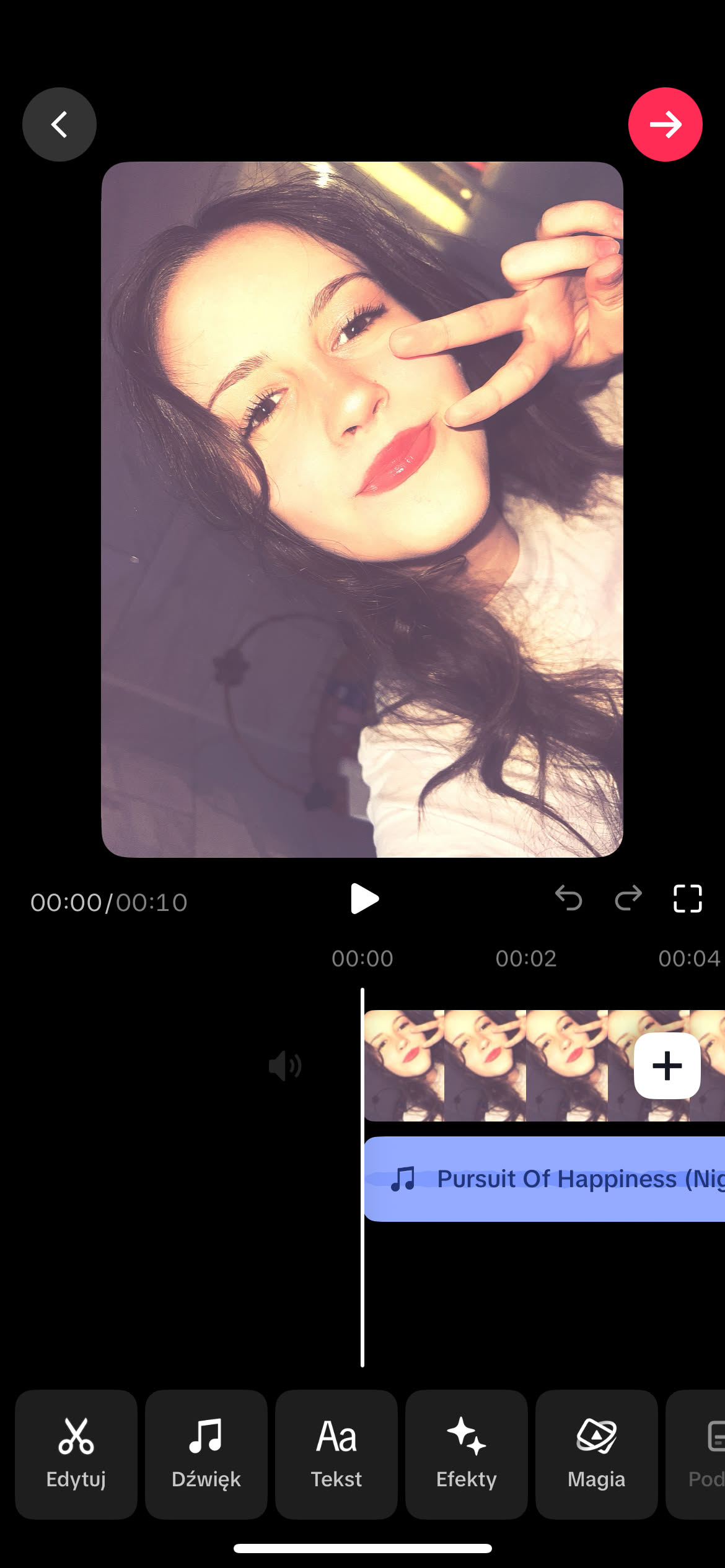
Task: Mute the clip's original sound
Action: click(x=285, y=1066)
